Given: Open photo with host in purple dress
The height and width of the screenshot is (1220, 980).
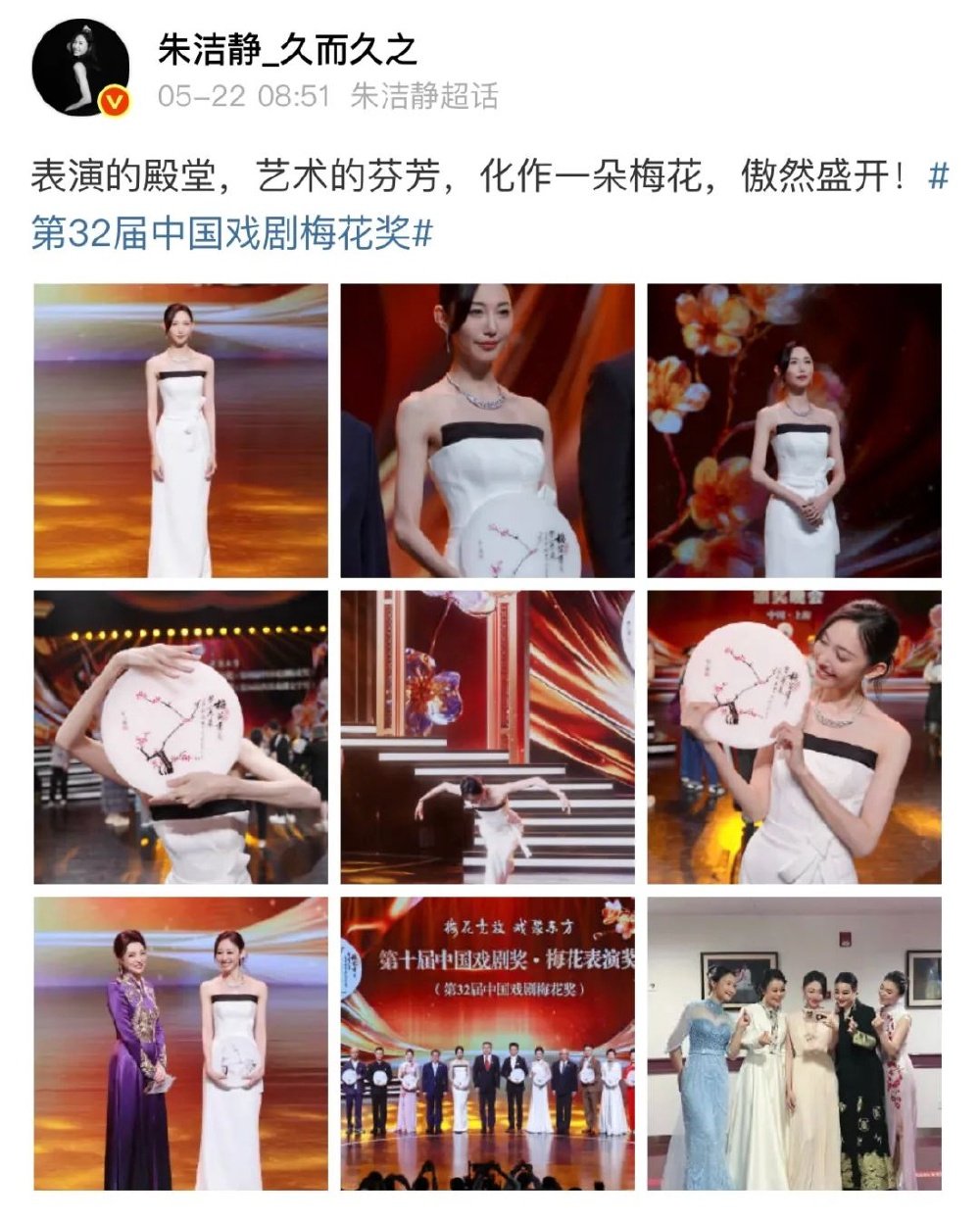Looking at the screenshot, I should [181, 1043].
